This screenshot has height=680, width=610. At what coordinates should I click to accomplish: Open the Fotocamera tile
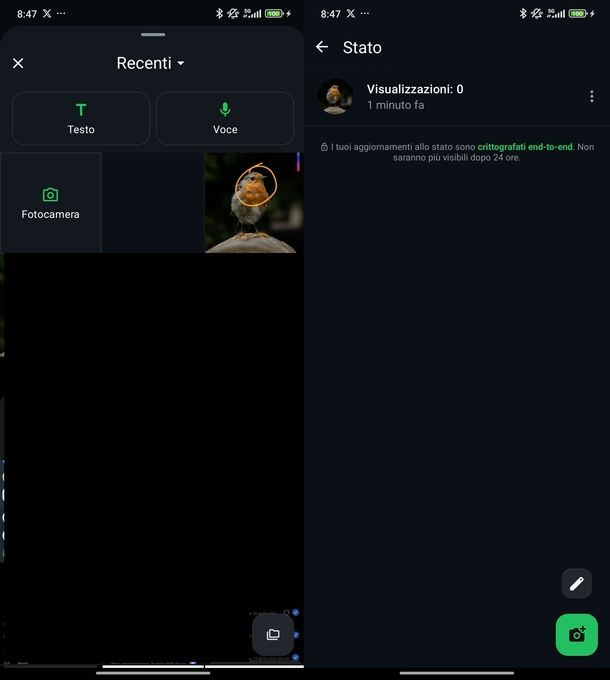[x=51, y=203]
